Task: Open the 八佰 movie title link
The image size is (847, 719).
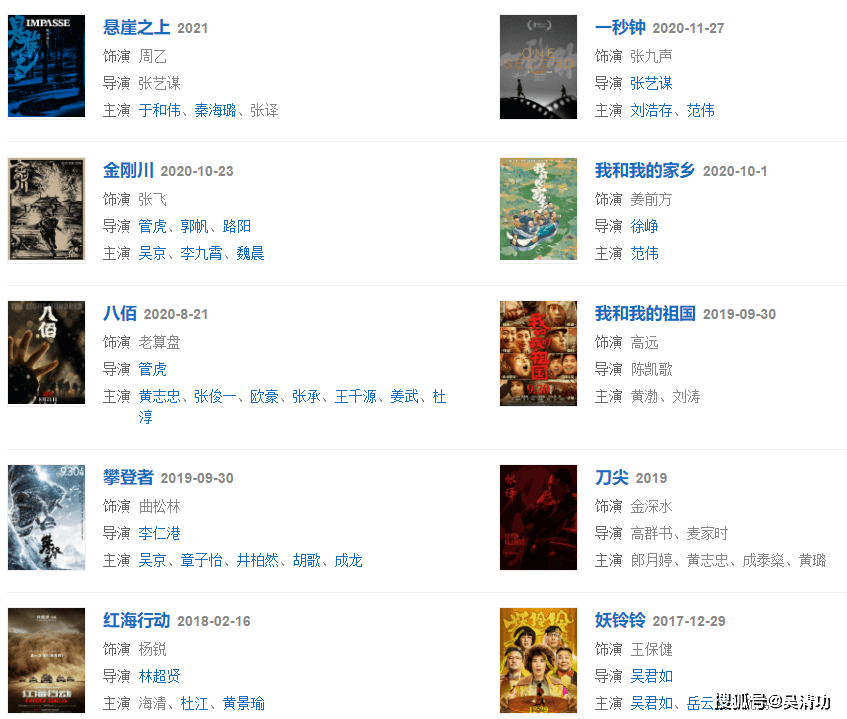Action: point(119,313)
